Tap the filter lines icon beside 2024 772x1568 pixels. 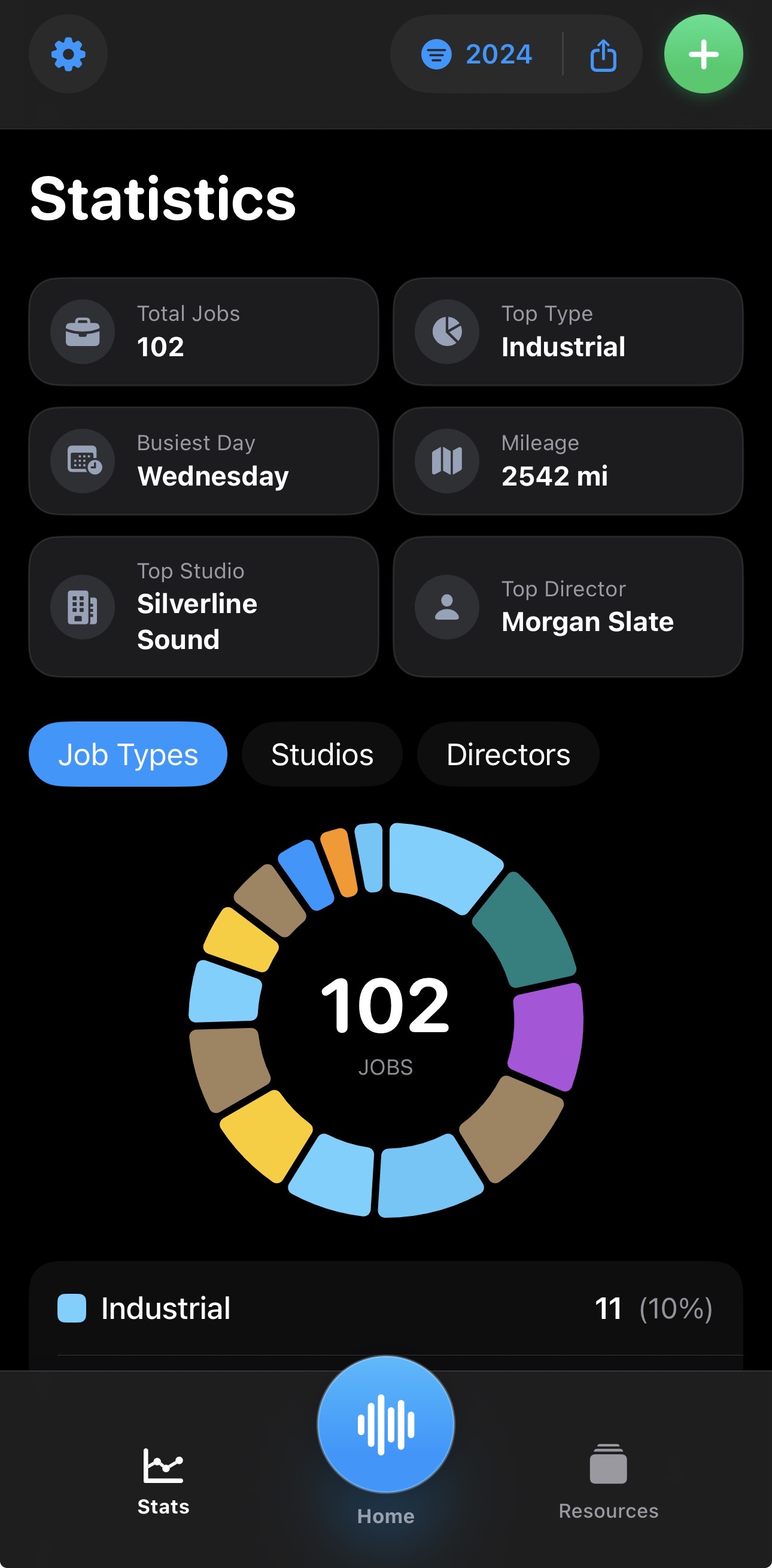point(437,54)
